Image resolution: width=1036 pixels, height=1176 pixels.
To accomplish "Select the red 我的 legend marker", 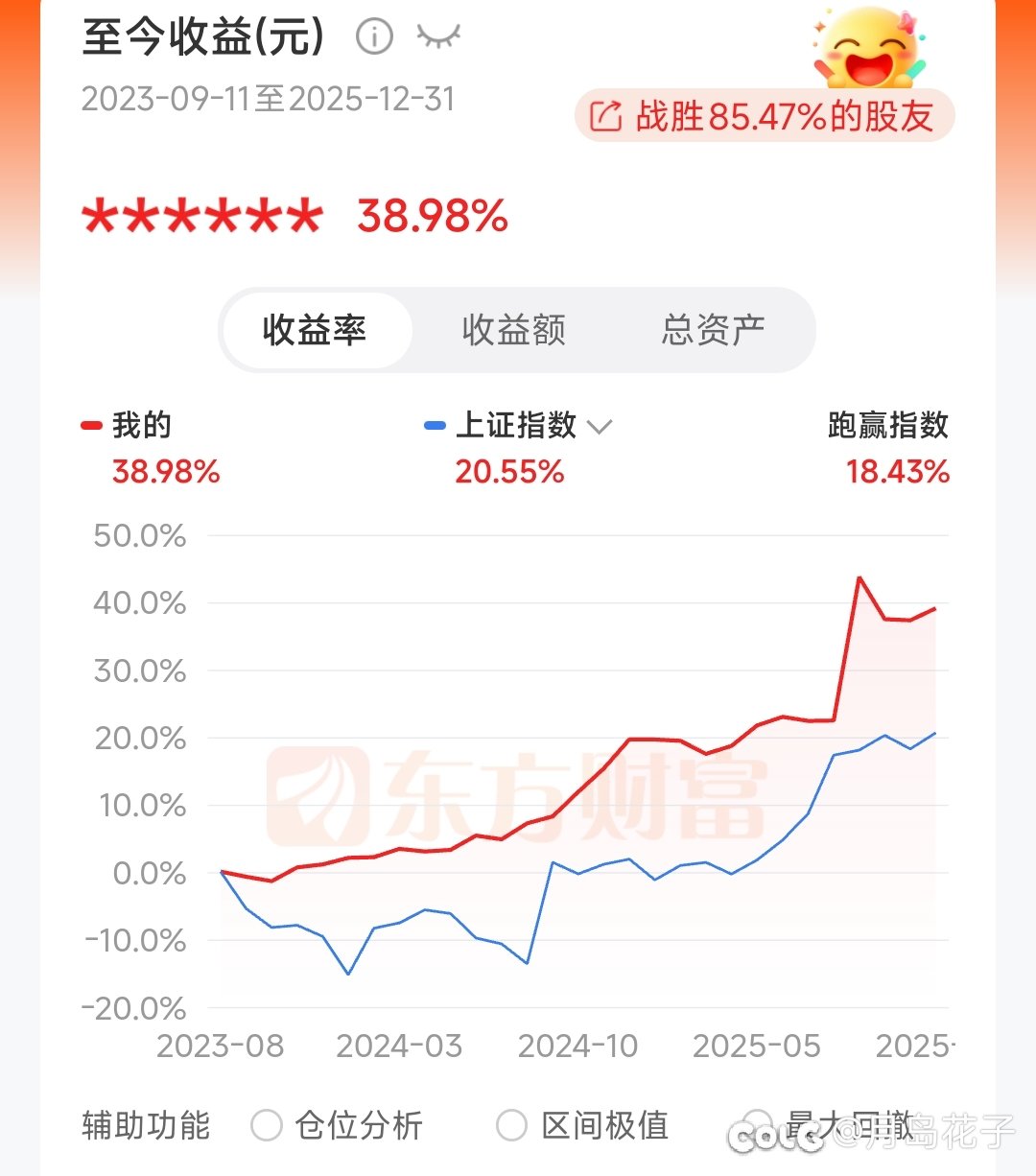I will [91, 423].
